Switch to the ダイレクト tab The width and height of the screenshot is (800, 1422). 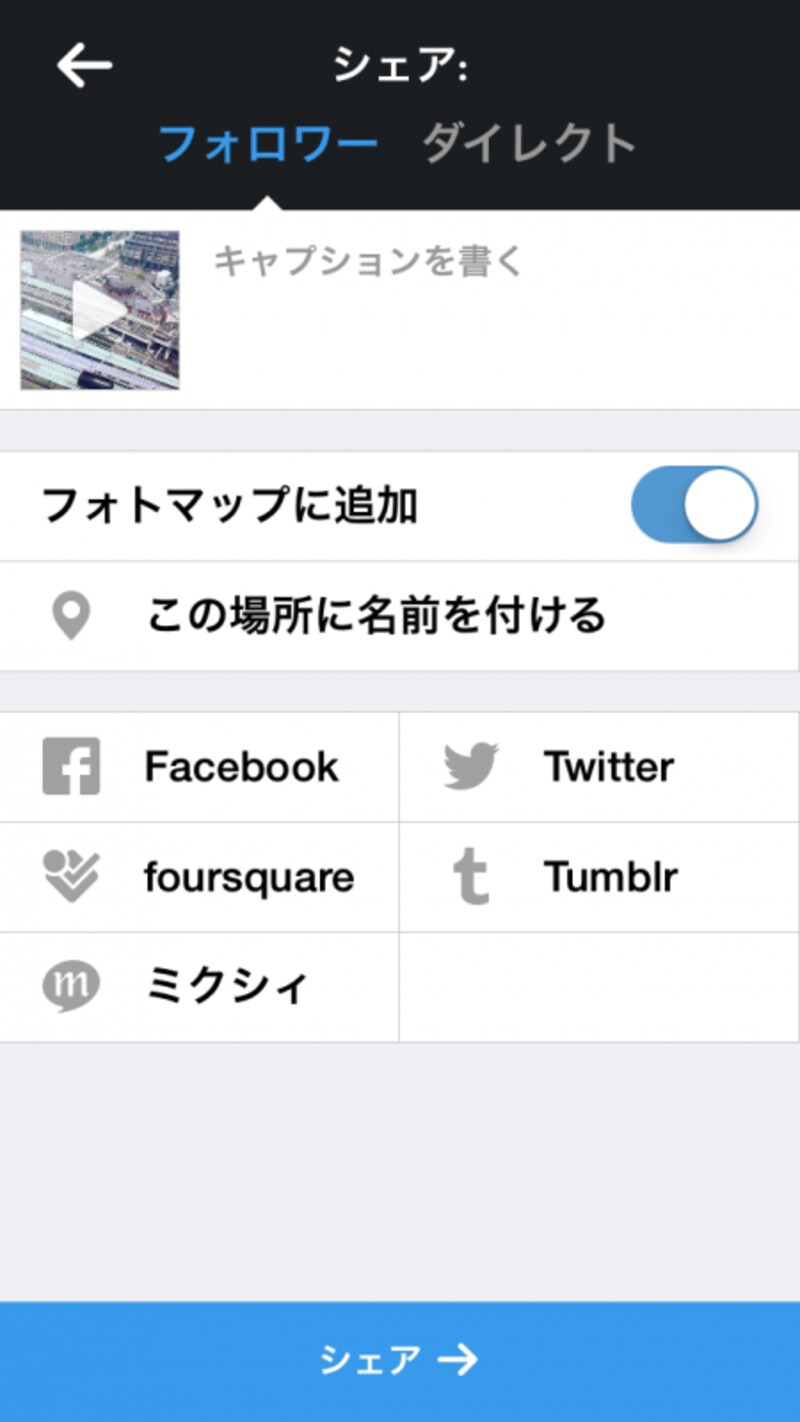tap(528, 141)
